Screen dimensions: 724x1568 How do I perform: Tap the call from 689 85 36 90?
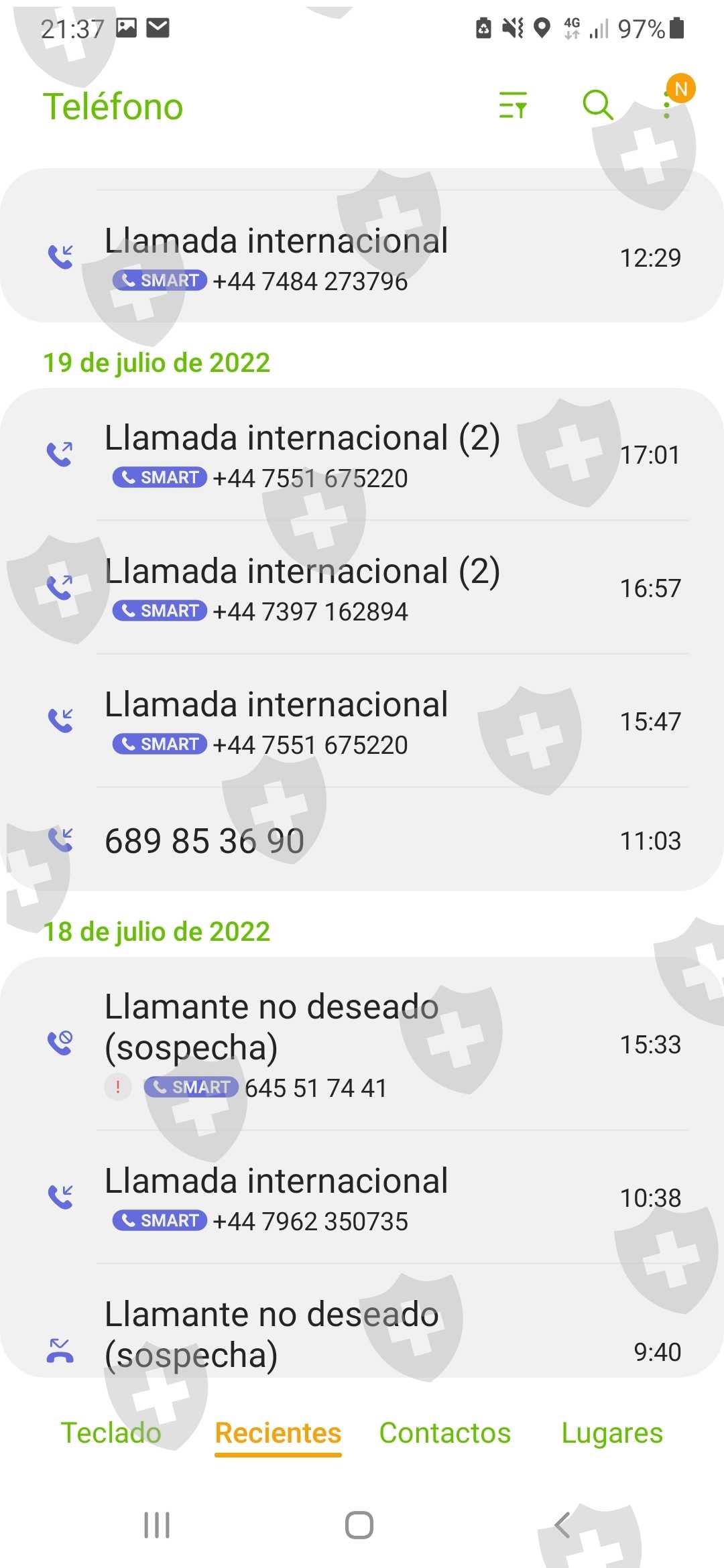(362, 841)
